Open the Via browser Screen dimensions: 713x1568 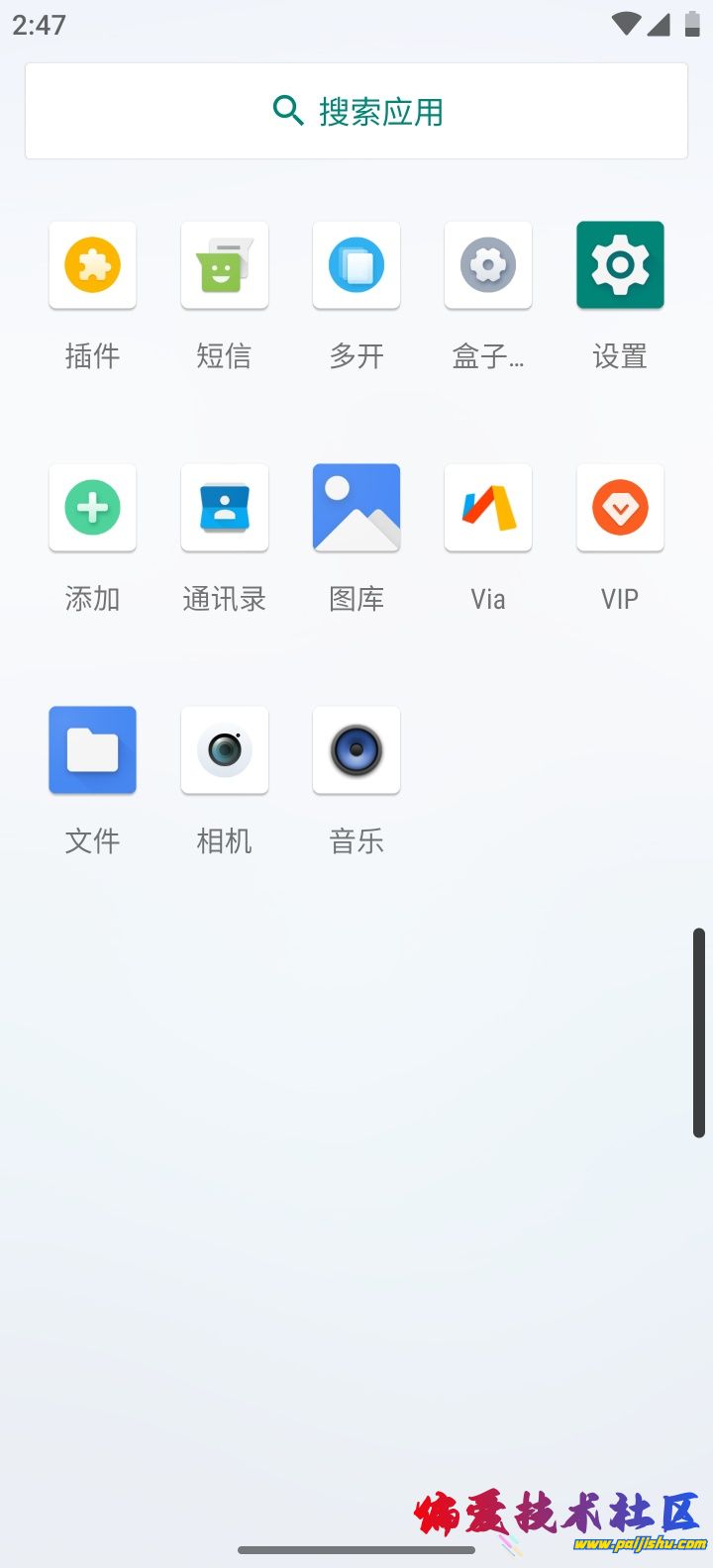[488, 508]
